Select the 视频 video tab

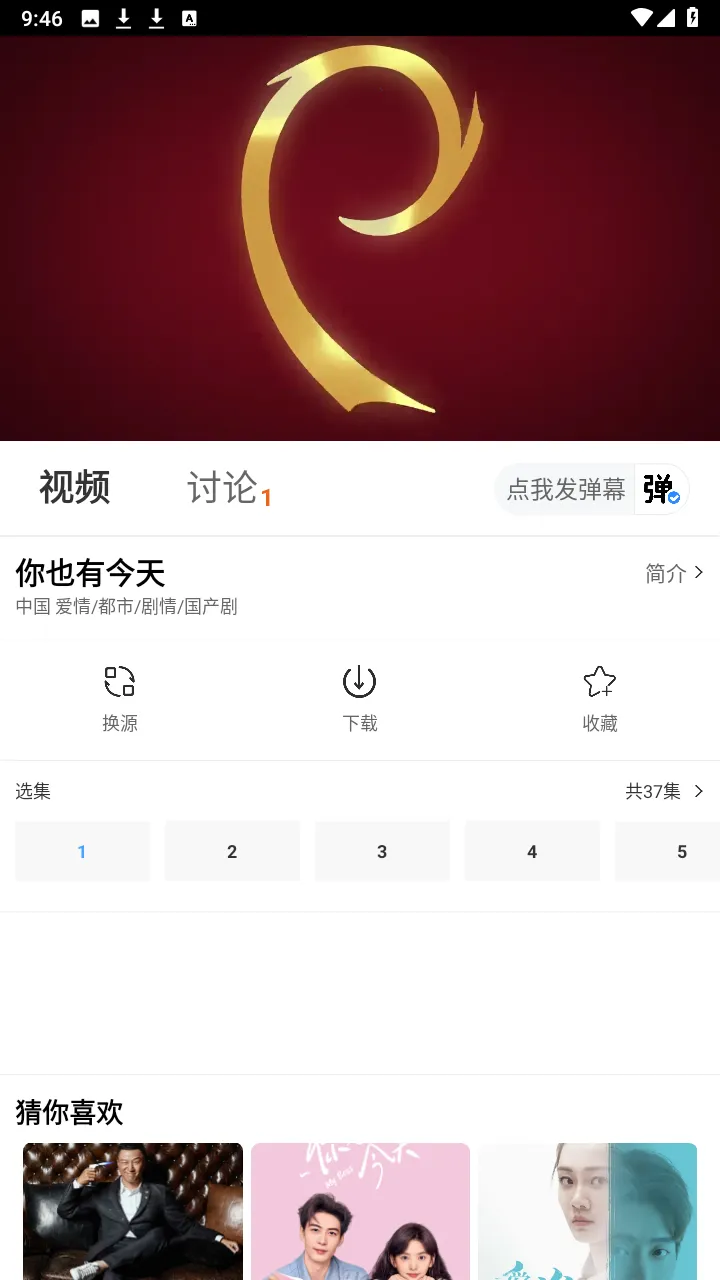pos(74,487)
